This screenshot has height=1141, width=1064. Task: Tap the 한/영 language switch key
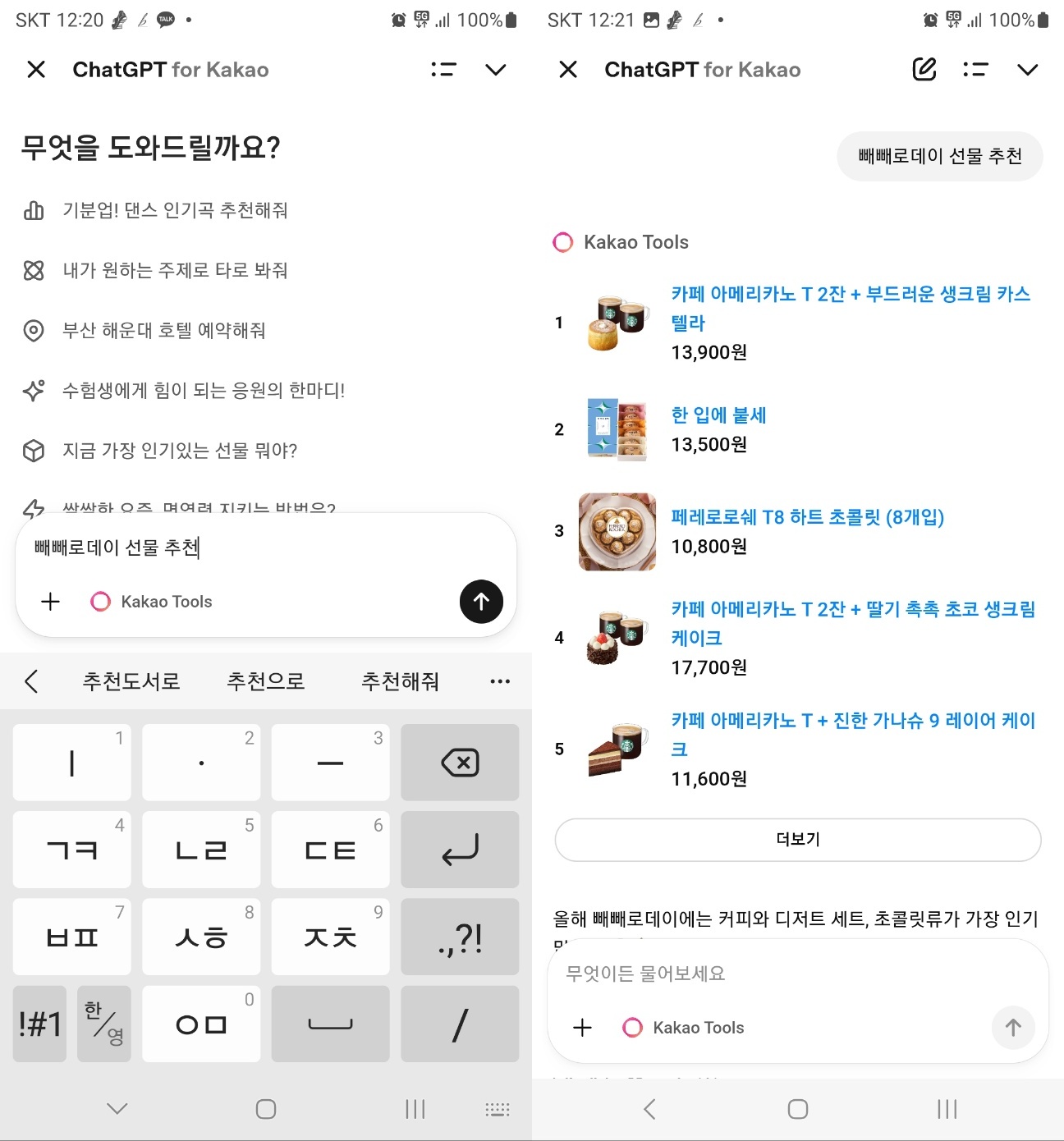(x=104, y=1024)
